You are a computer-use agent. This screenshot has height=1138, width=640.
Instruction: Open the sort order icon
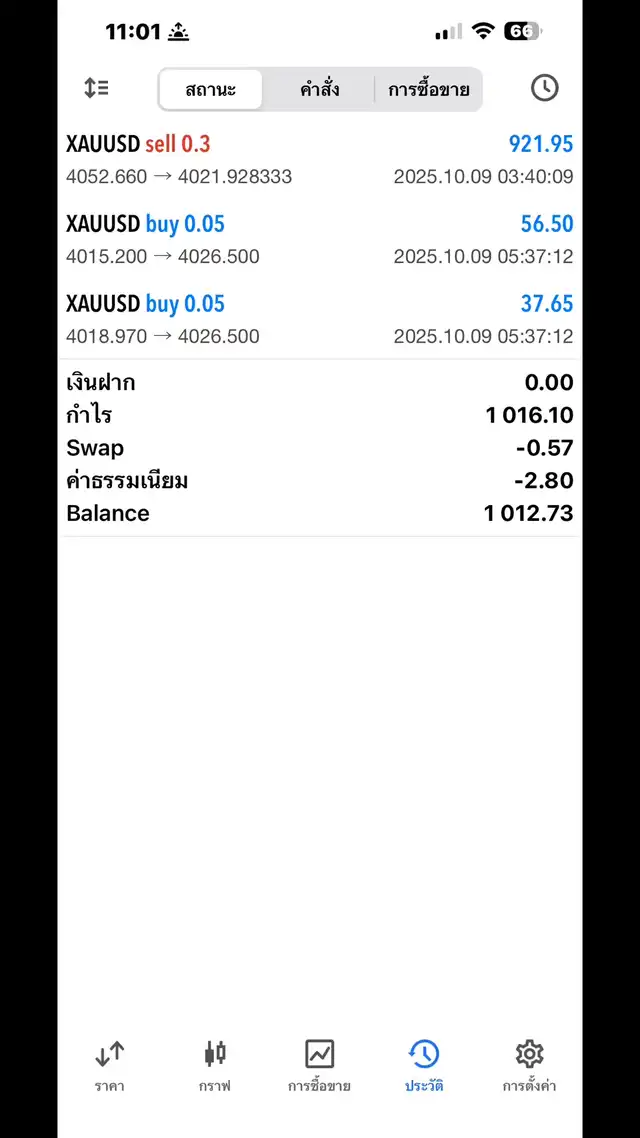(x=96, y=88)
